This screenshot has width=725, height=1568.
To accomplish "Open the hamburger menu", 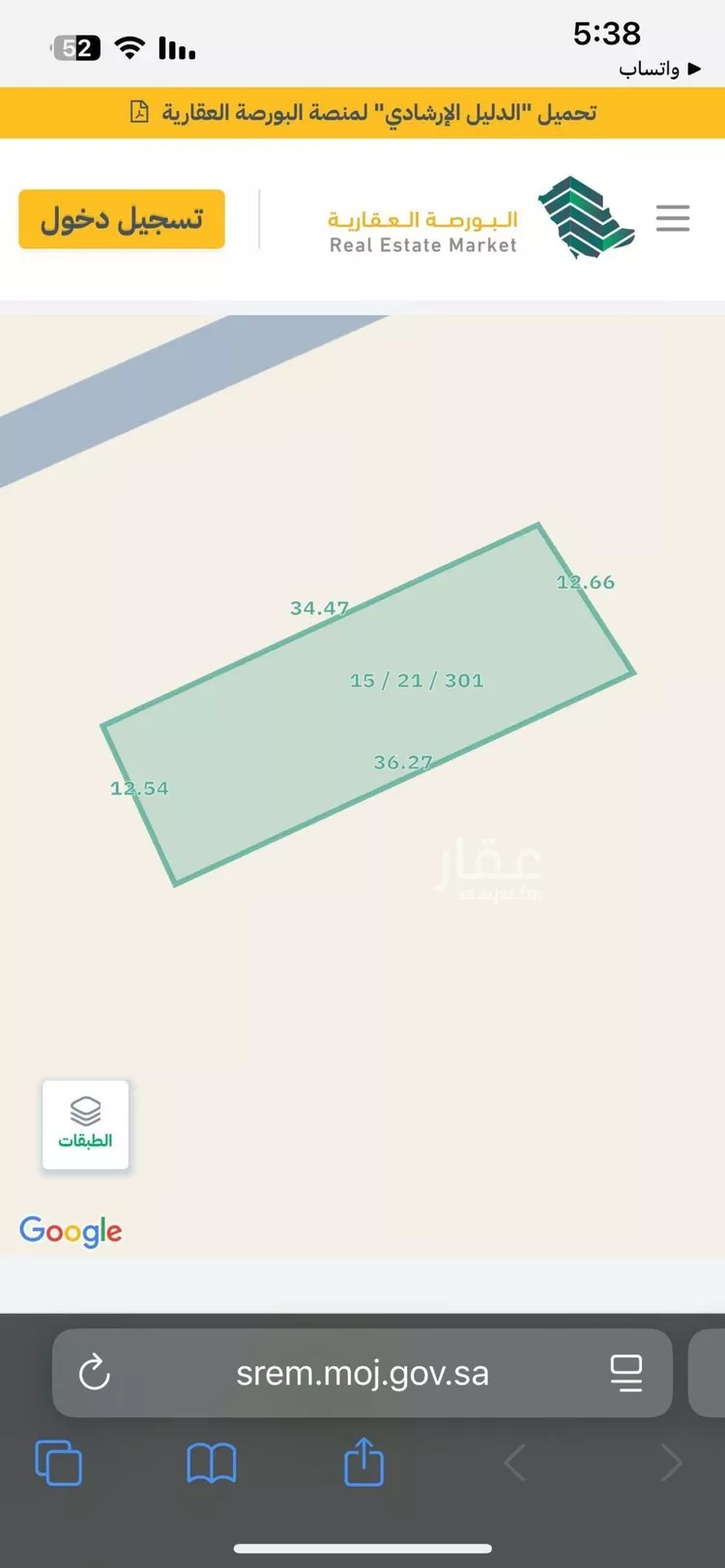I will 672,218.
